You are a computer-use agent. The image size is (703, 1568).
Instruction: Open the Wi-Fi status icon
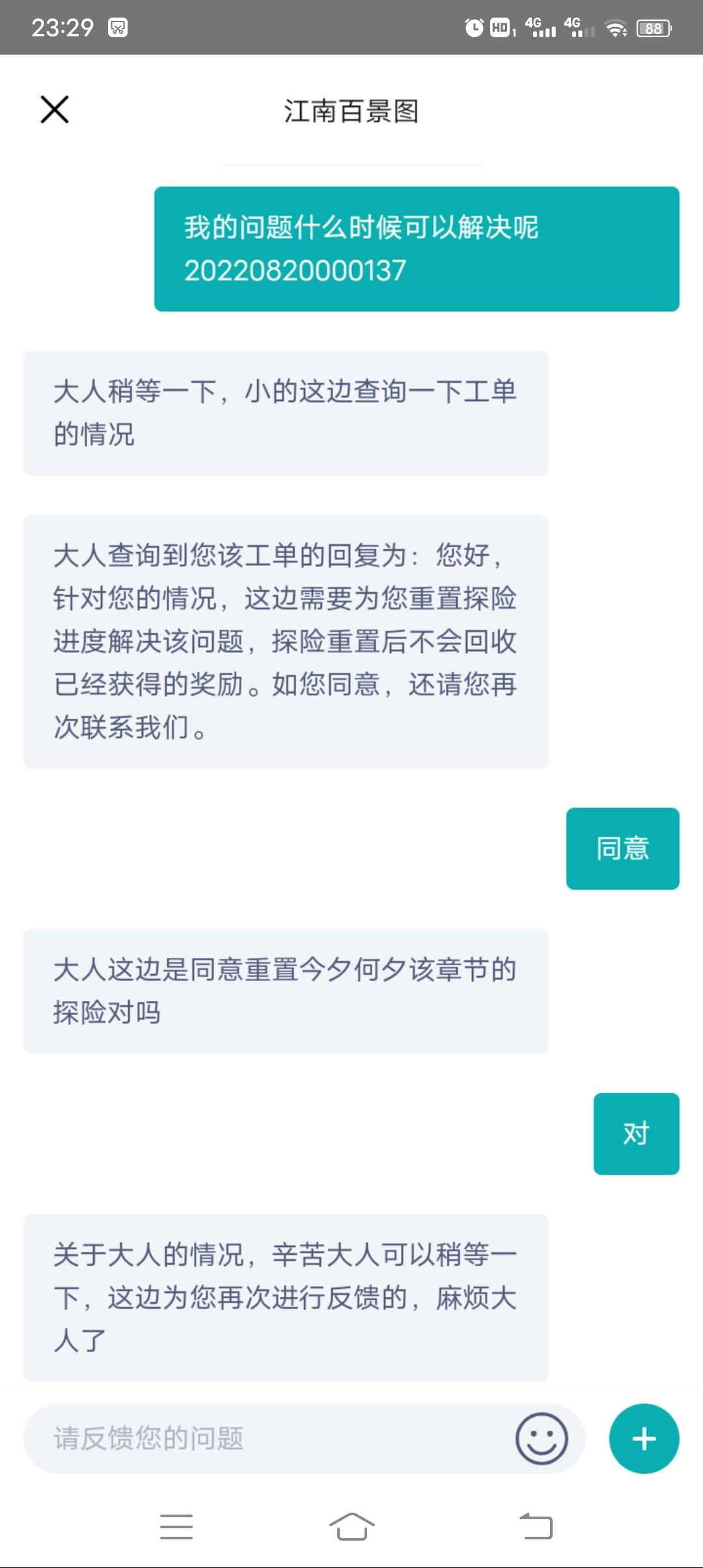click(615, 27)
